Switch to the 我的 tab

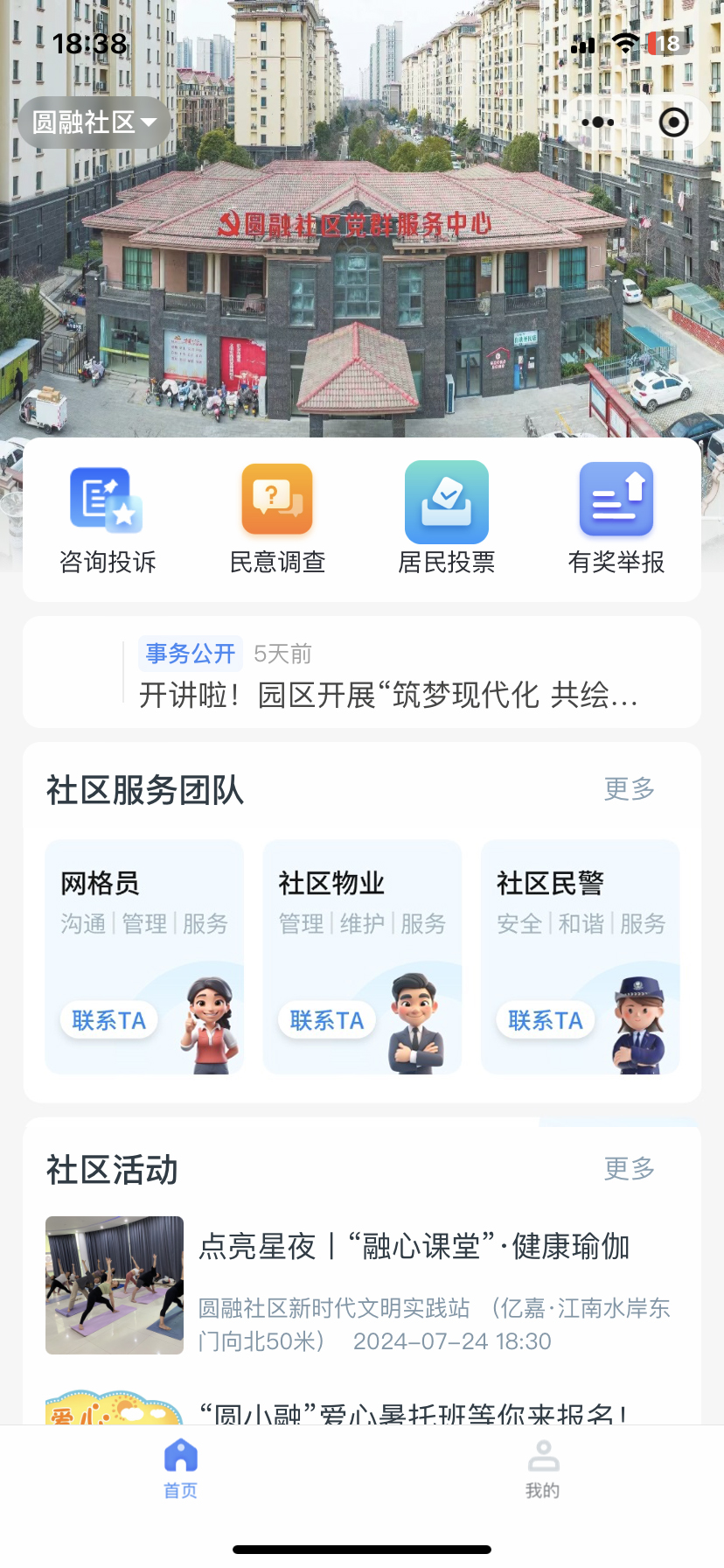[x=543, y=1469]
